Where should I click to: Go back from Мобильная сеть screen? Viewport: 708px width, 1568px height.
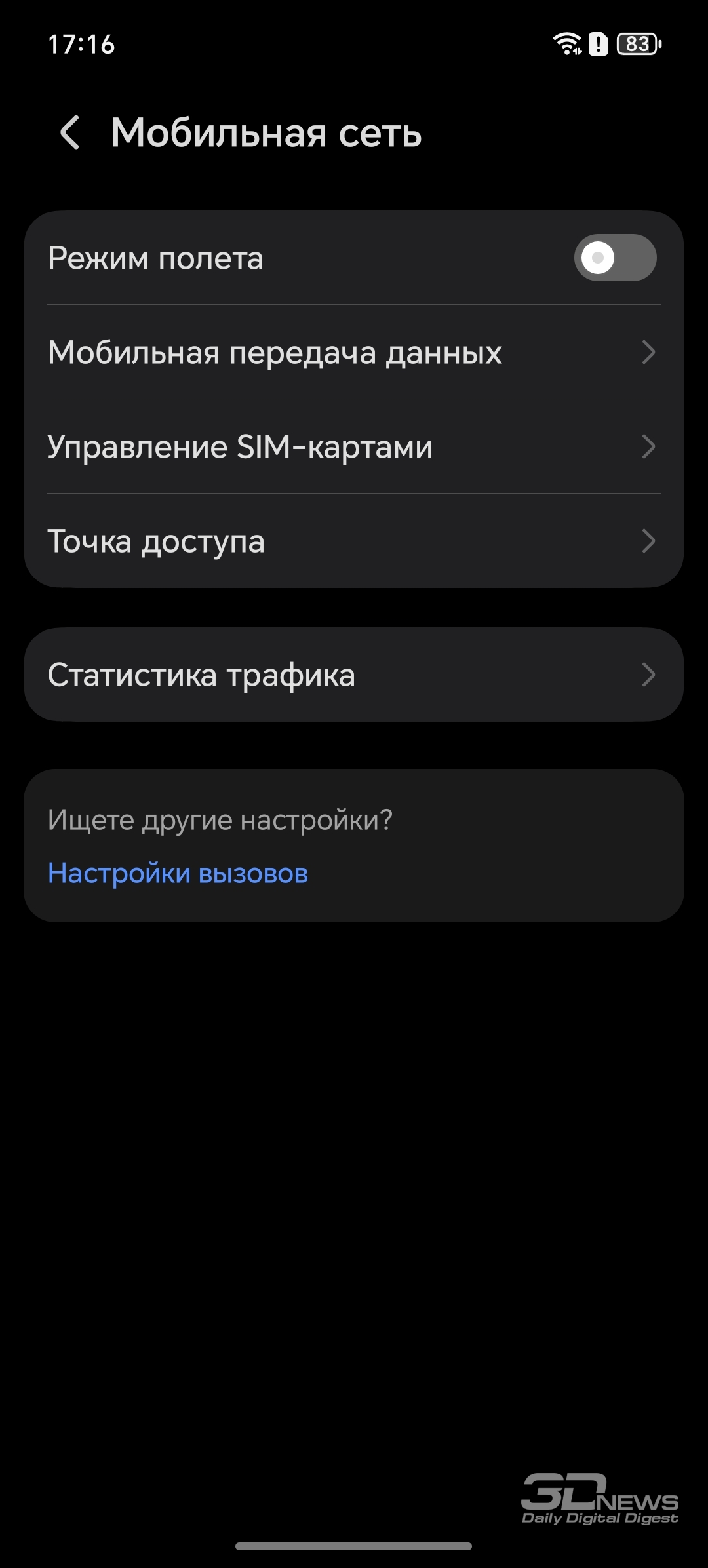pyautogui.click(x=70, y=132)
